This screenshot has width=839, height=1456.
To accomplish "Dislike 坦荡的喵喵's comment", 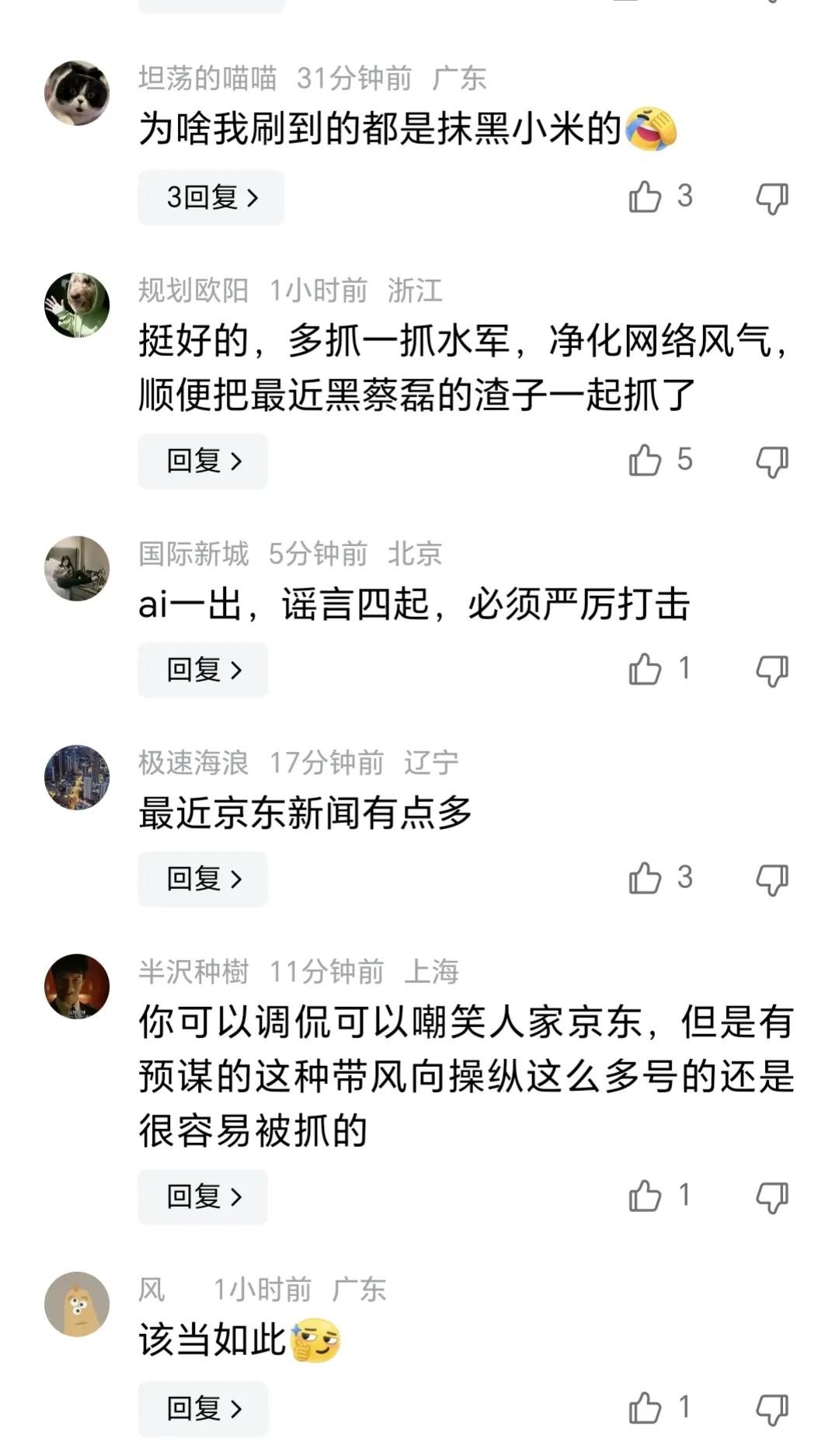I will point(772,199).
